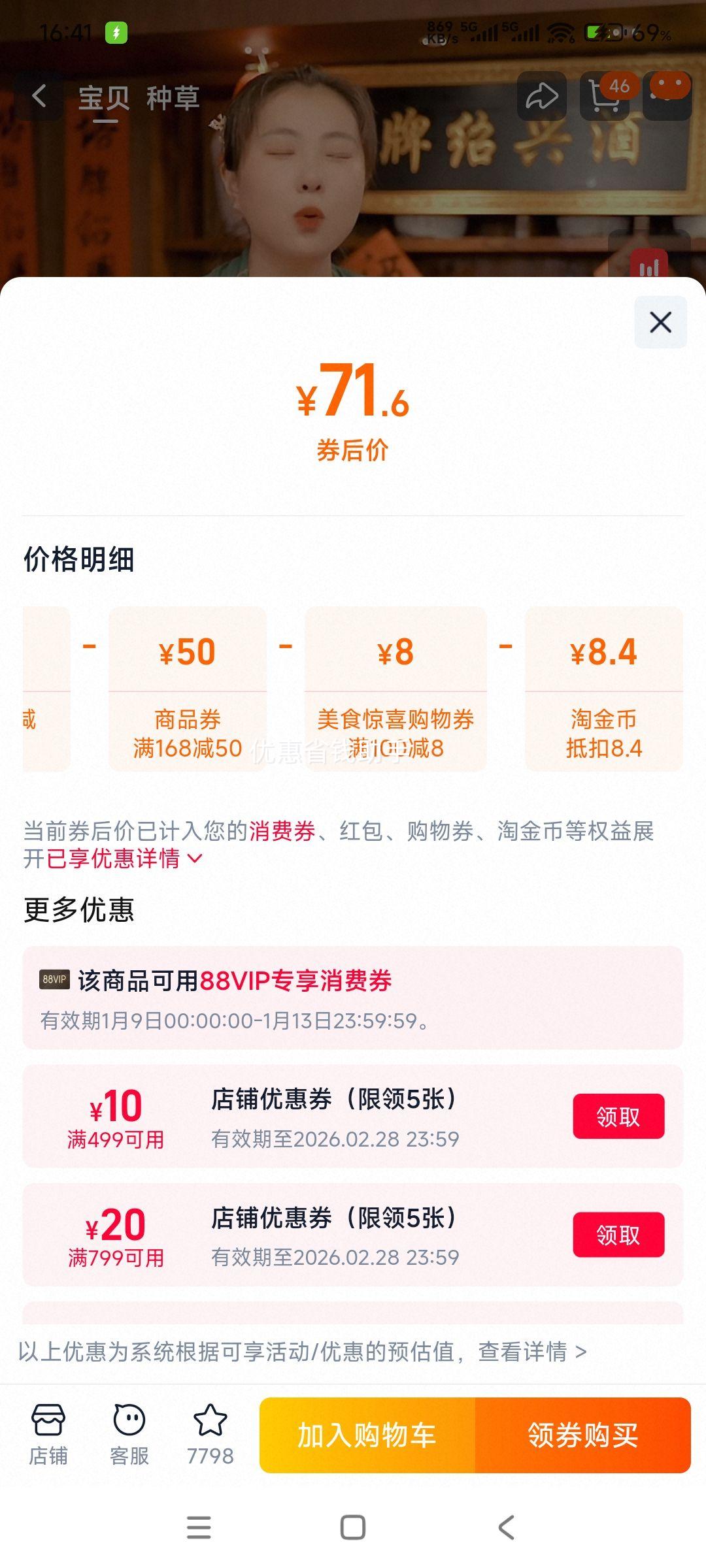
Task: Open the 消费券 highlighted link
Action: [x=281, y=831]
